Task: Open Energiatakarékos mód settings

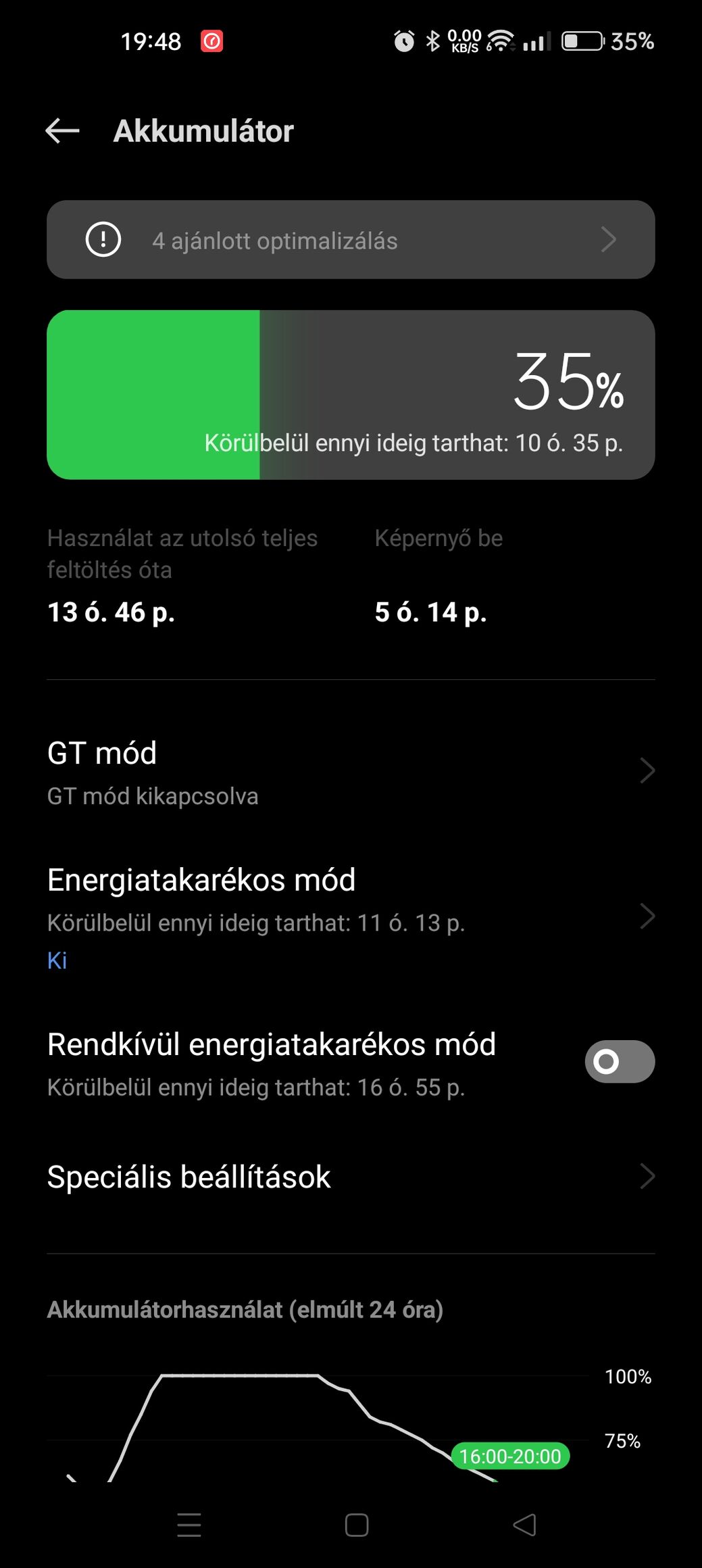Action: [351, 918]
